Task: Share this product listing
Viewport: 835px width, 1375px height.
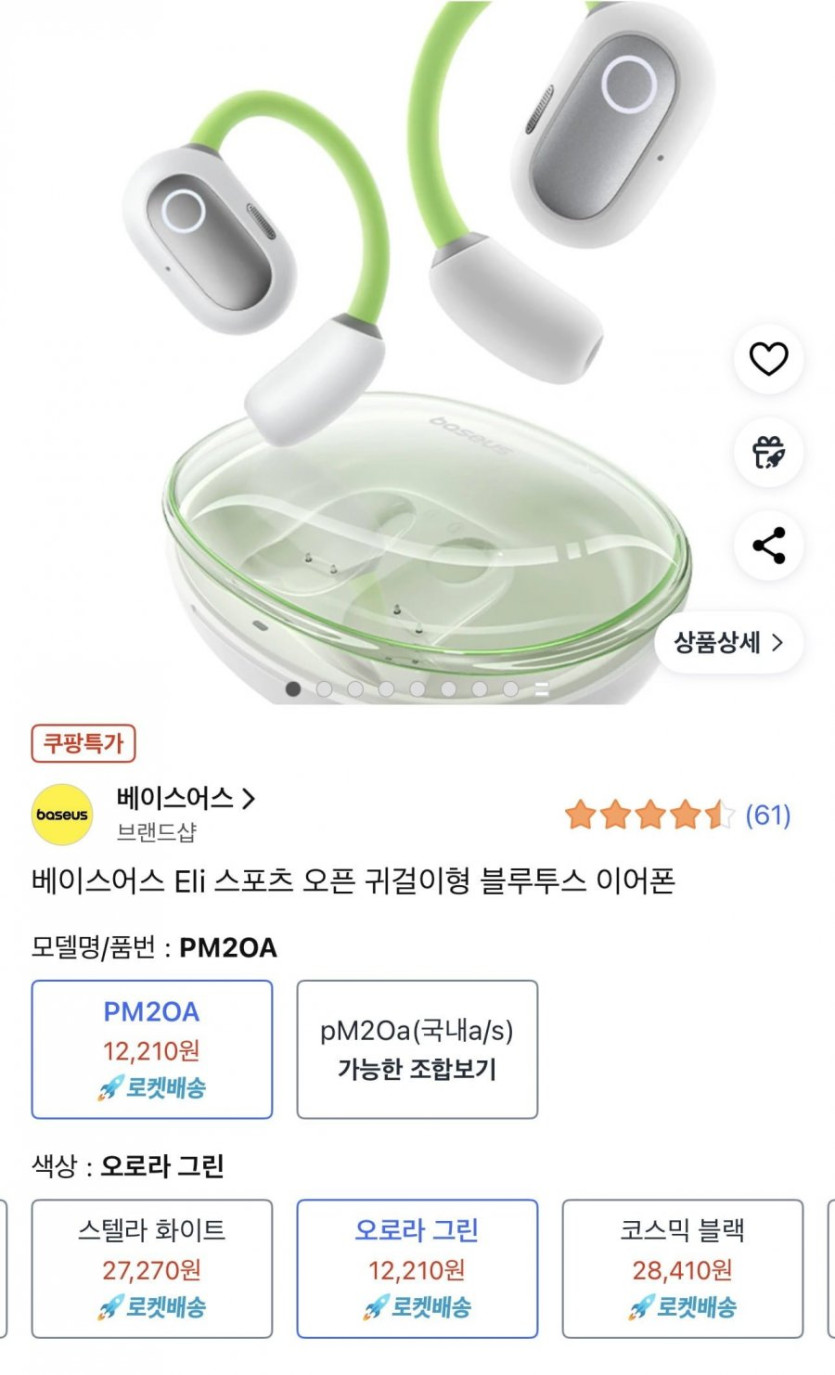Action: coord(768,545)
